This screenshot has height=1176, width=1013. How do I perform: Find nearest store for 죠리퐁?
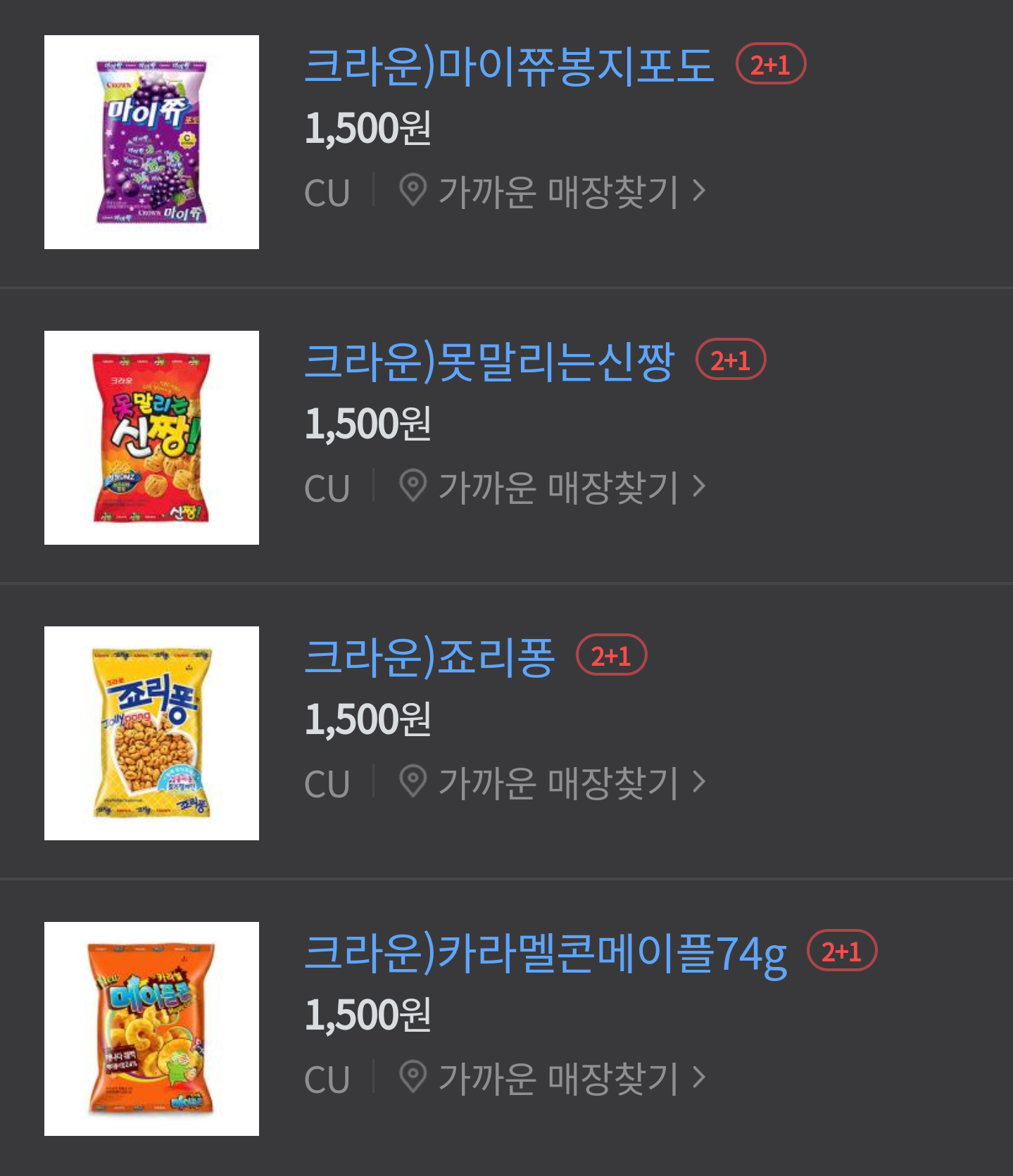(553, 783)
